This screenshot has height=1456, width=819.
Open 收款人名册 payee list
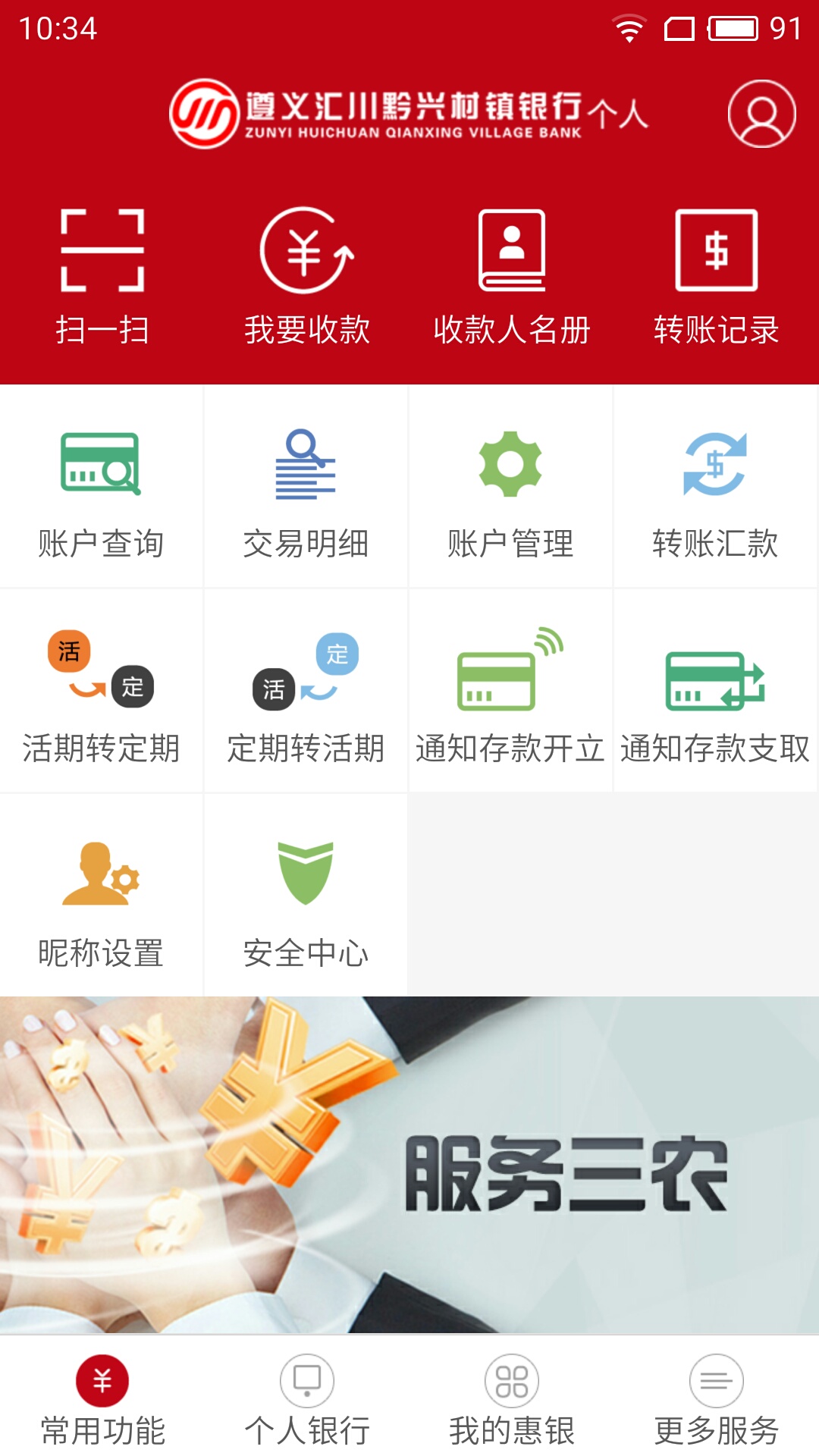[x=512, y=277]
